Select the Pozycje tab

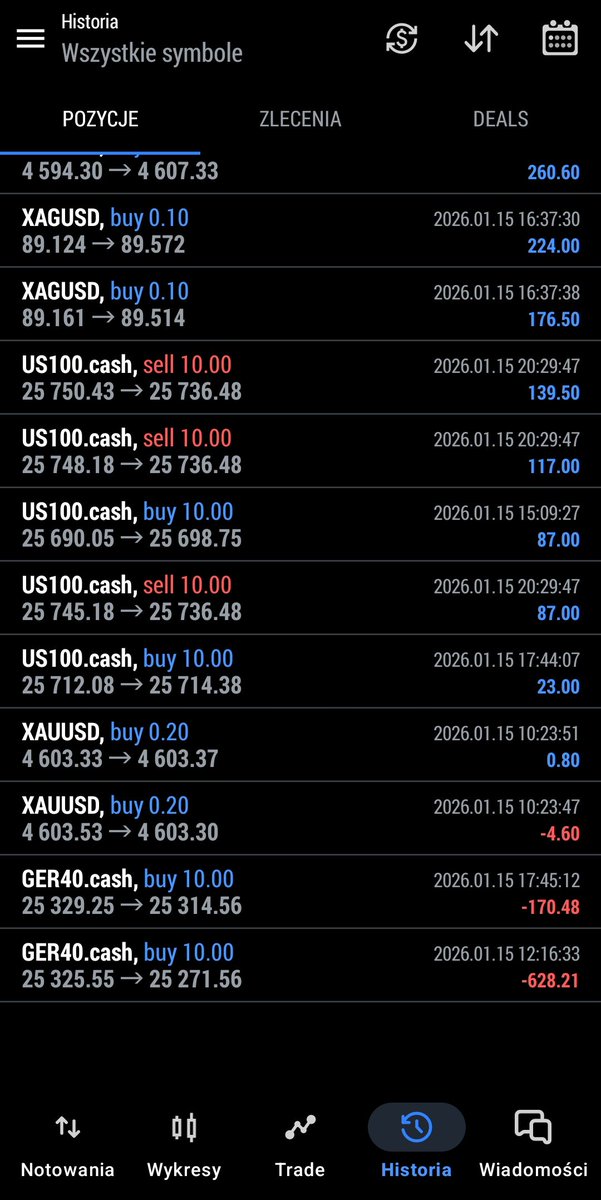pos(100,119)
